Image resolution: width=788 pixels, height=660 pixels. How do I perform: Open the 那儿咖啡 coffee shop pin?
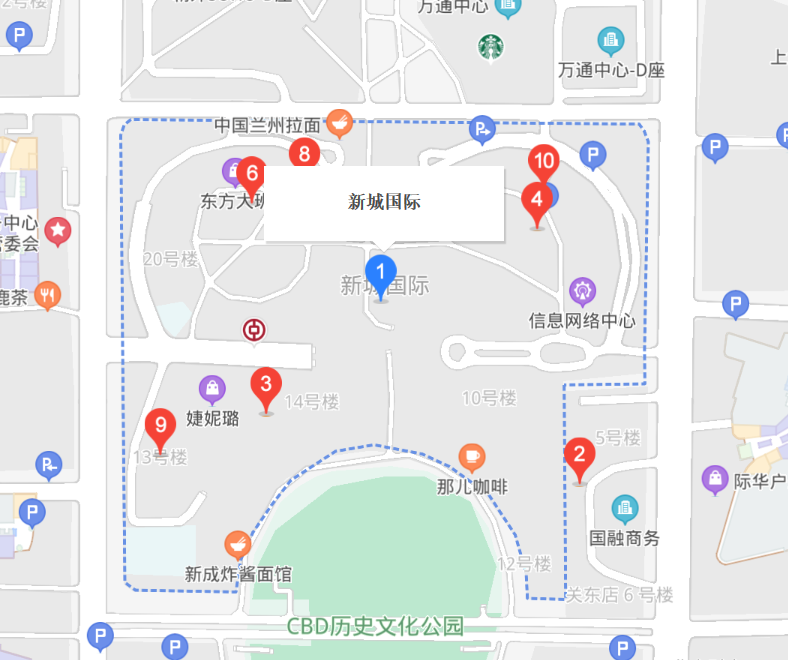coord(472,458)
